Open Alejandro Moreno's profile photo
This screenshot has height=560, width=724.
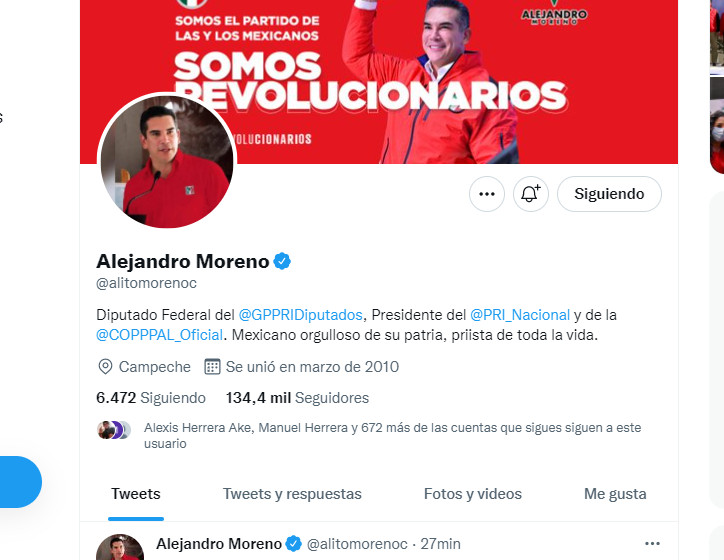167,162
